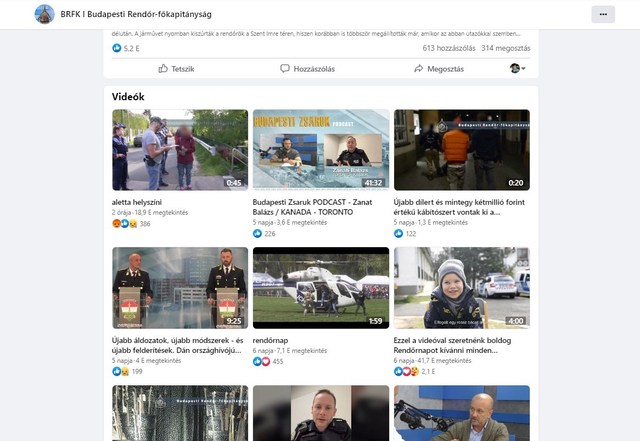Tap Hozzászólás to comment

[307, 69]
